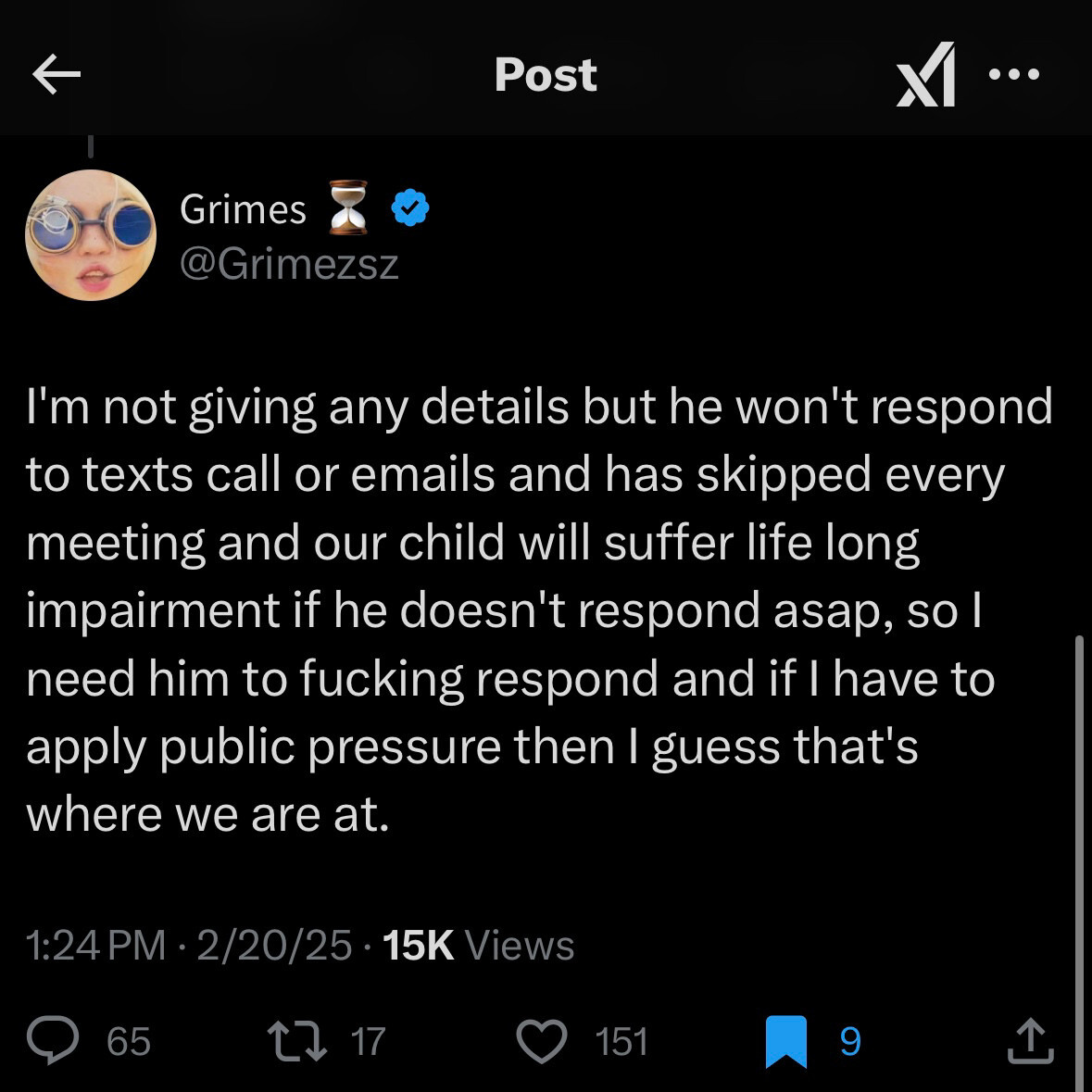1092x1092 pixels.
Task: Open the Grok icon in the header
Action: pos(925,75)
